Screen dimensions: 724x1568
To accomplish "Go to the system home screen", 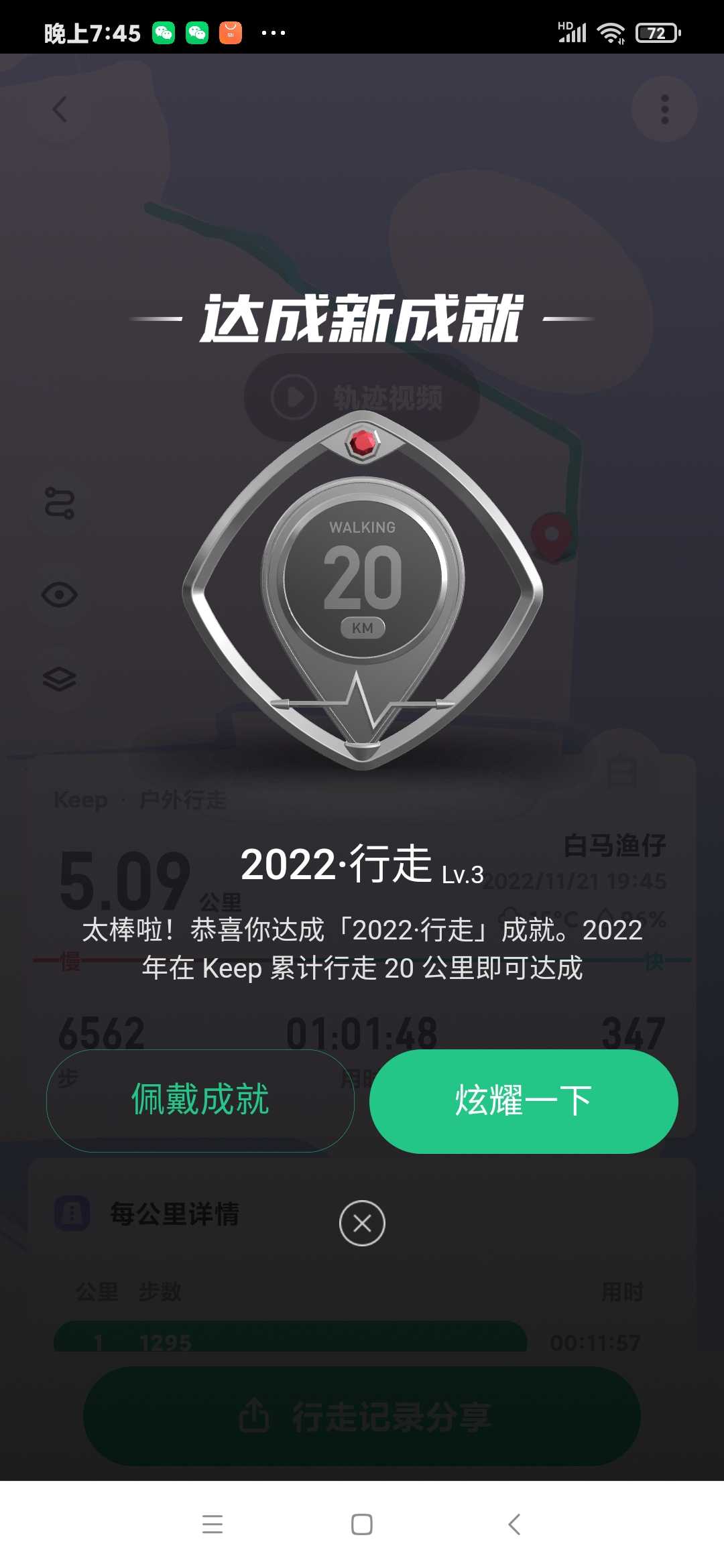I will (362, 1524).
